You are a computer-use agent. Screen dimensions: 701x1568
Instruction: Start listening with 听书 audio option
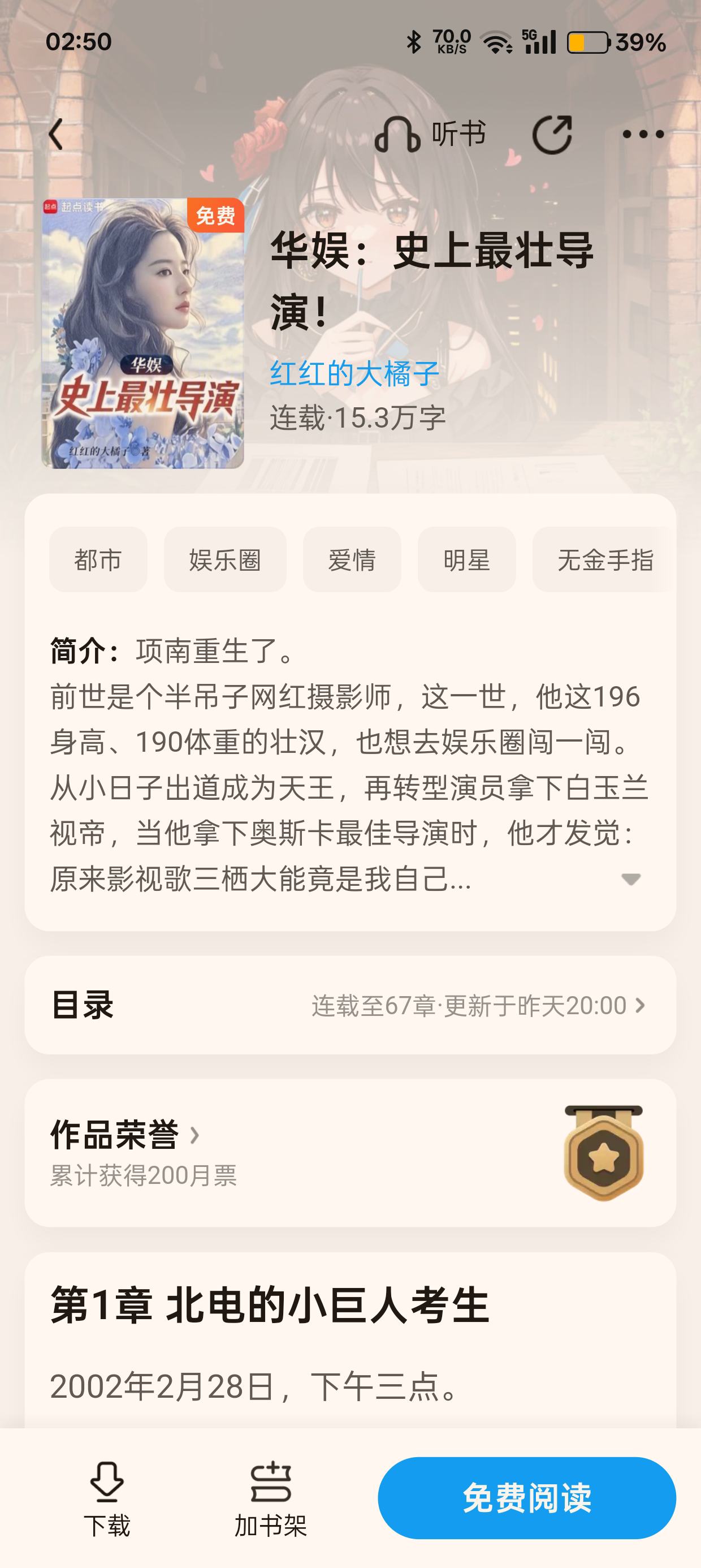pos(431,134)
